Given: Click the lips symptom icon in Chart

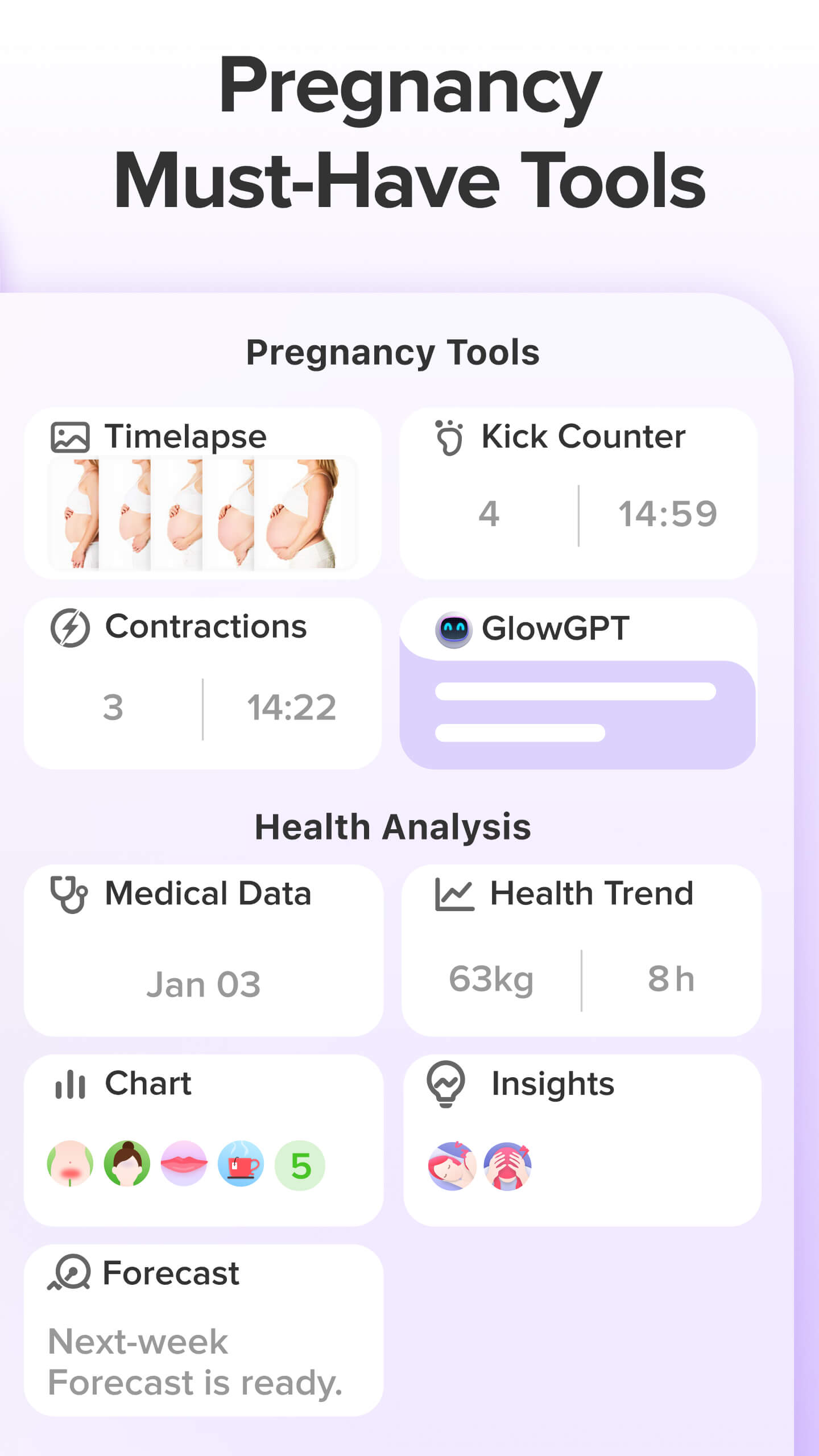Looking at the screenshot, I should (x=184, y=1161).
